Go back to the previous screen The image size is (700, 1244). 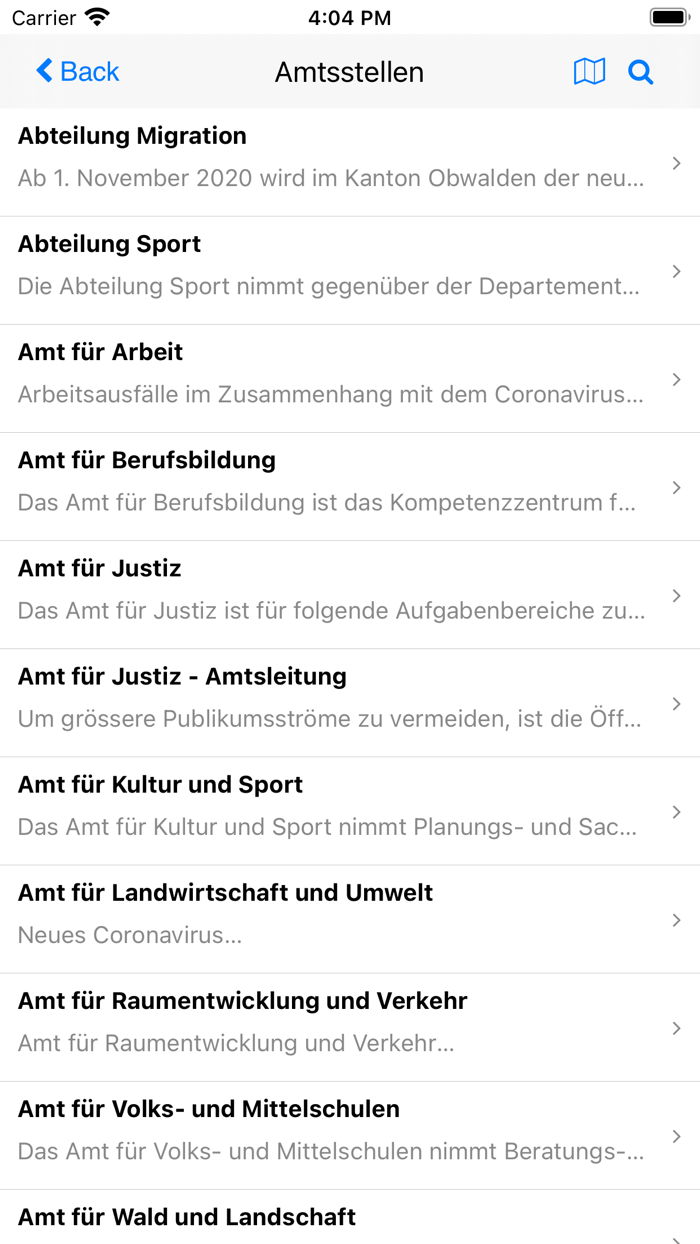point(78,72)
